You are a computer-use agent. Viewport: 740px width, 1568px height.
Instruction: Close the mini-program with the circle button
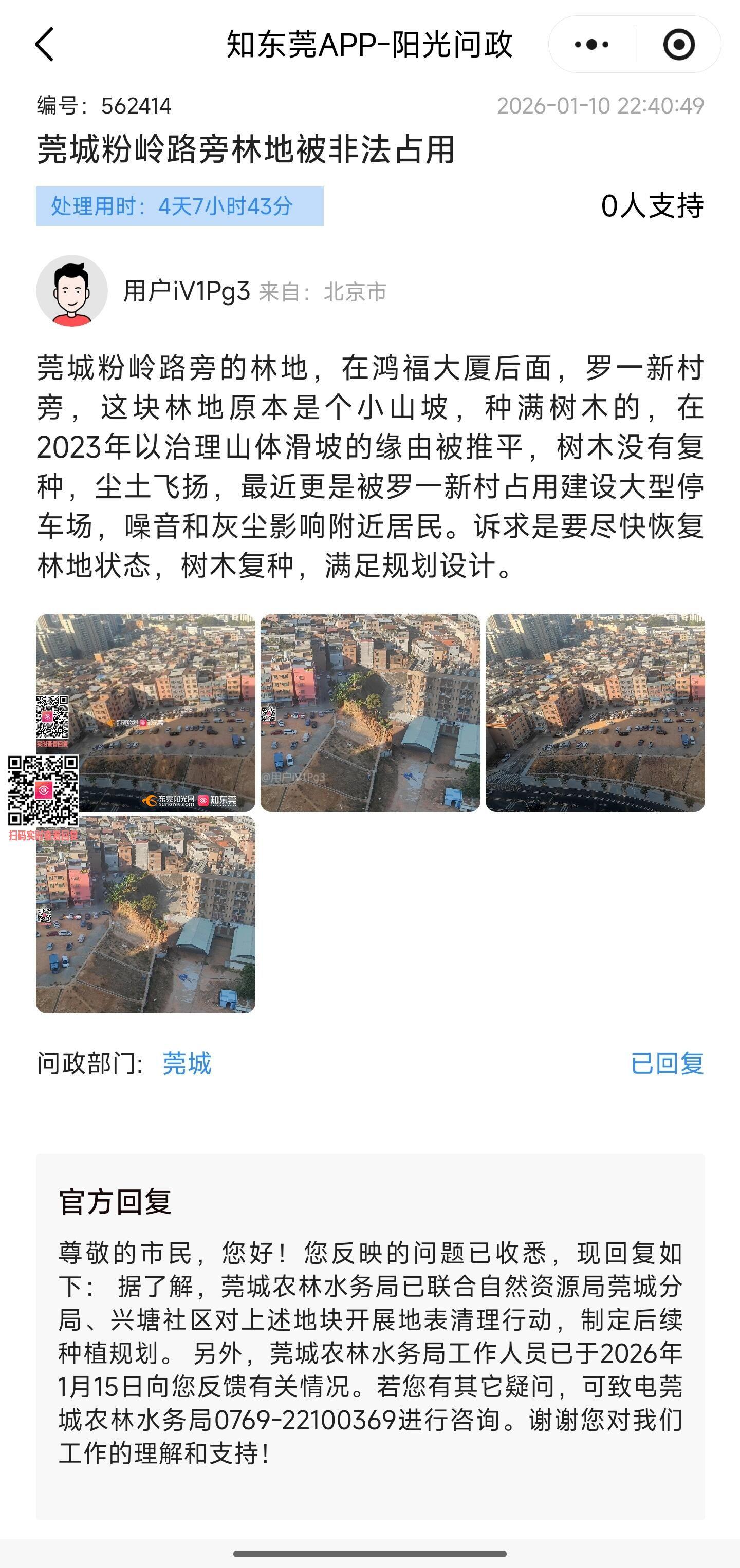click(x=678, y=45)
